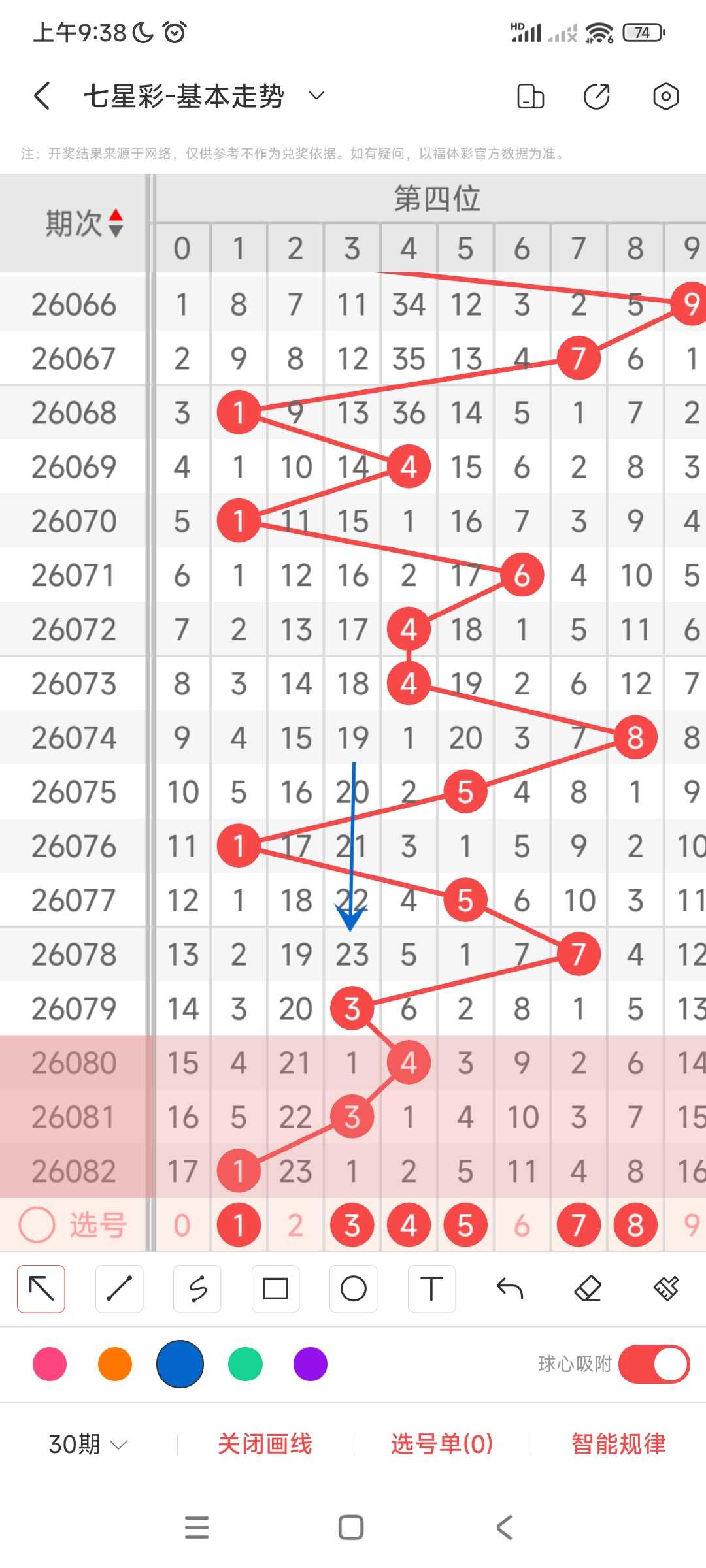Choose the green color swatch
Image resolution: width=706 pixels, height=1568 pixels.
[x=246, y=1364]
